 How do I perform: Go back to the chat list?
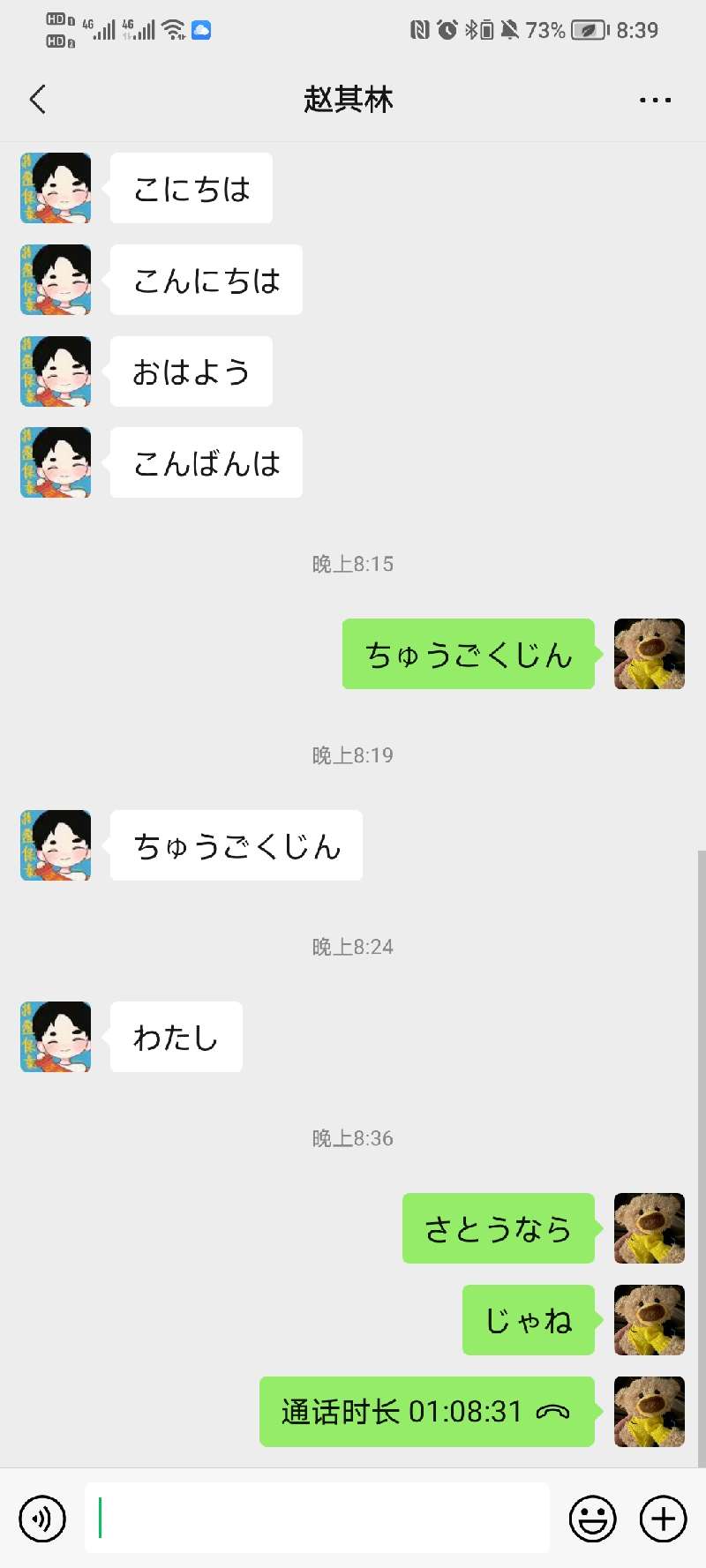pos(37,100)
